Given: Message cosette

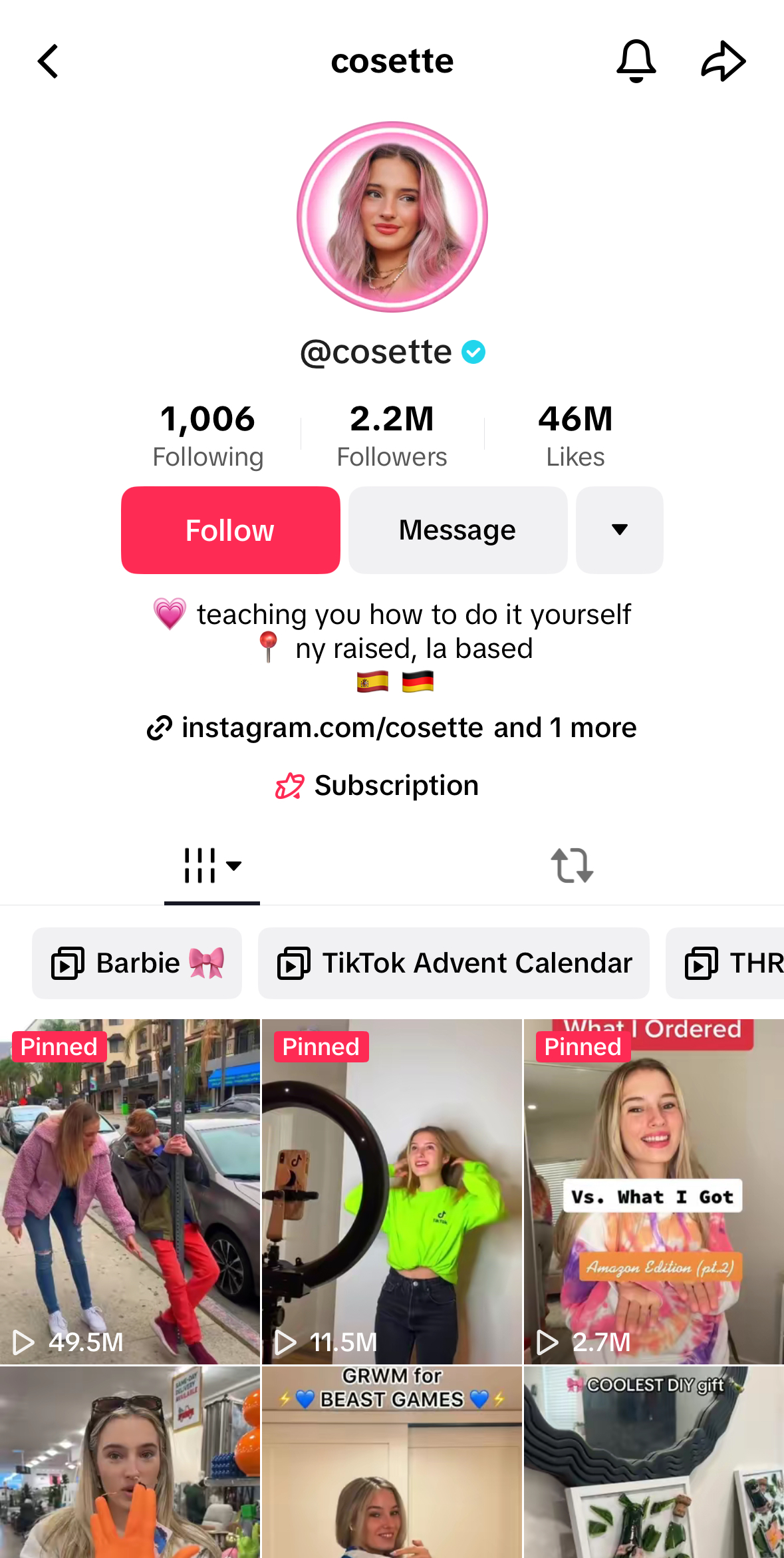Looking at the screenshot, I should click(x=457, y=530).
